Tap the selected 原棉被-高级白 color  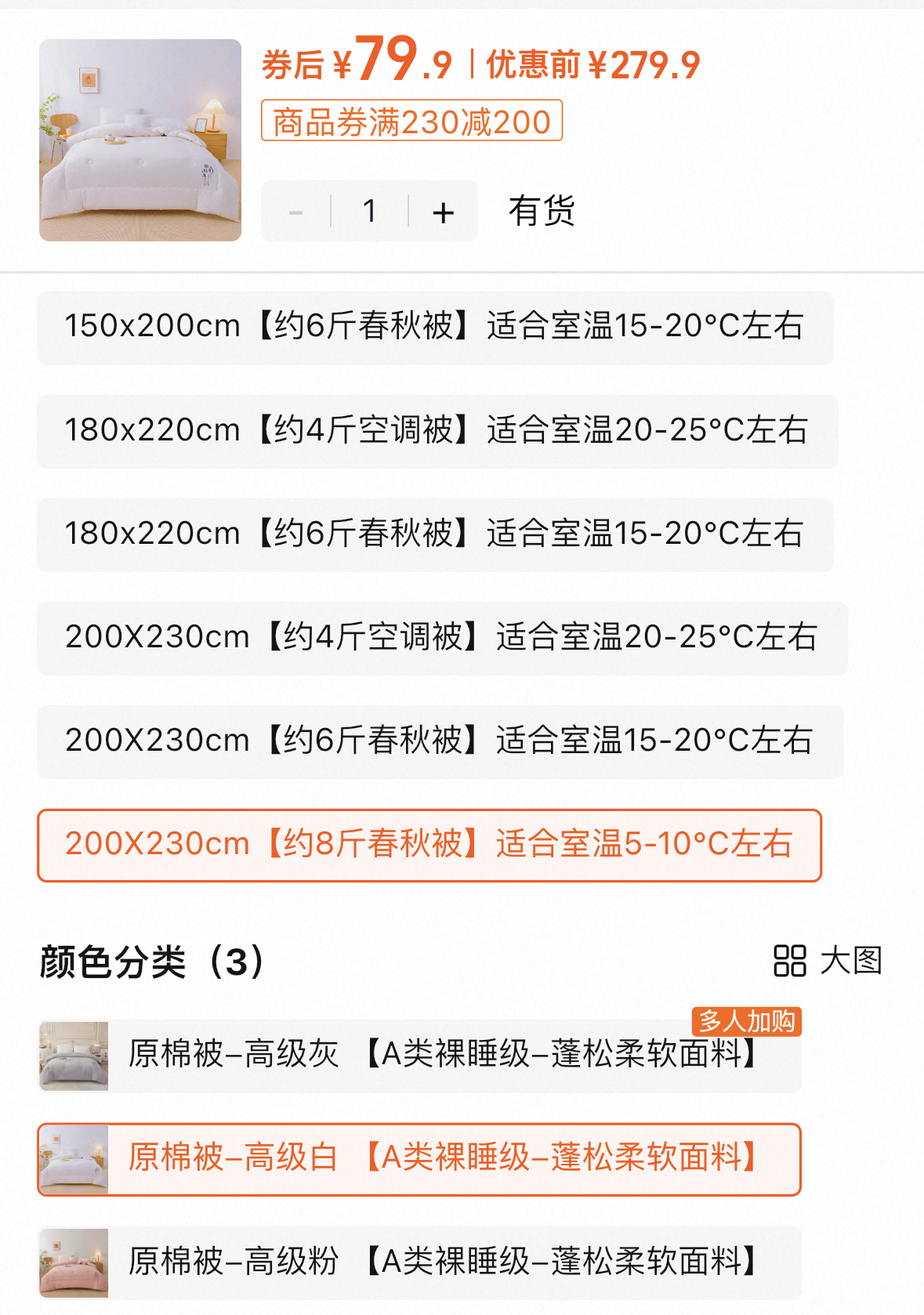(x=419, y=1158)
